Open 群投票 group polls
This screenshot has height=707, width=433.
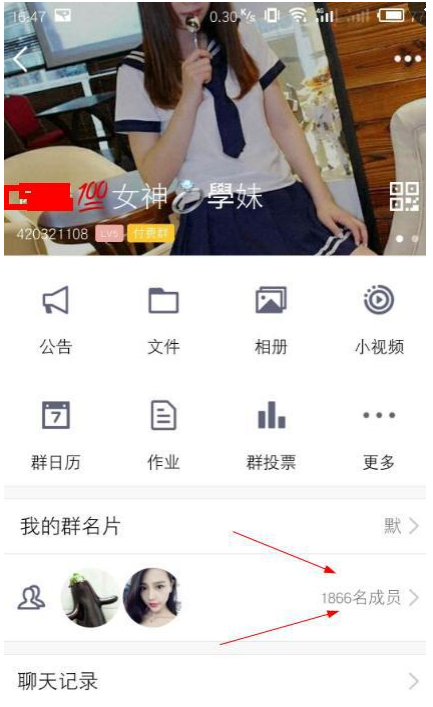271,436
